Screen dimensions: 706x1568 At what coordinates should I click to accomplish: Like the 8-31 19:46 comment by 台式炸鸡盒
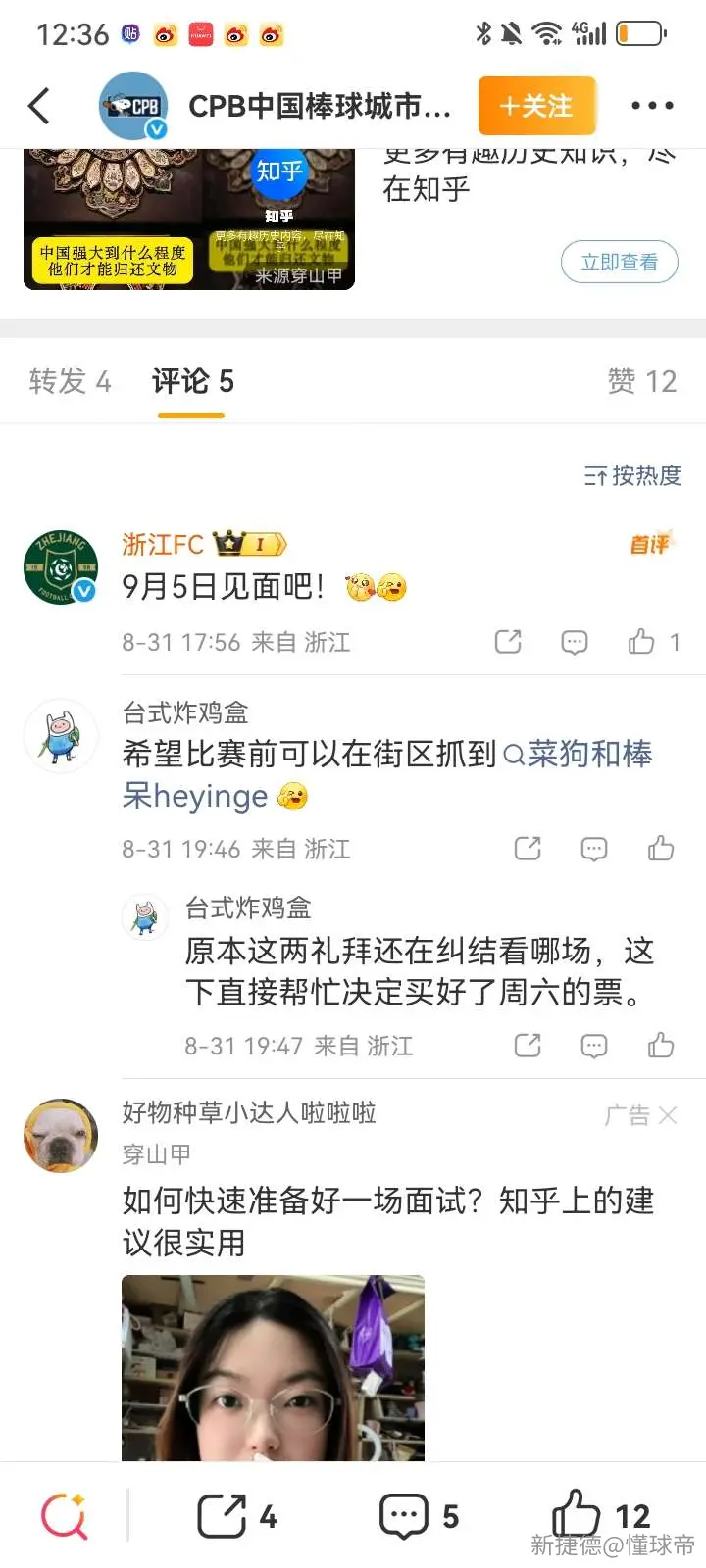(661, 849)
